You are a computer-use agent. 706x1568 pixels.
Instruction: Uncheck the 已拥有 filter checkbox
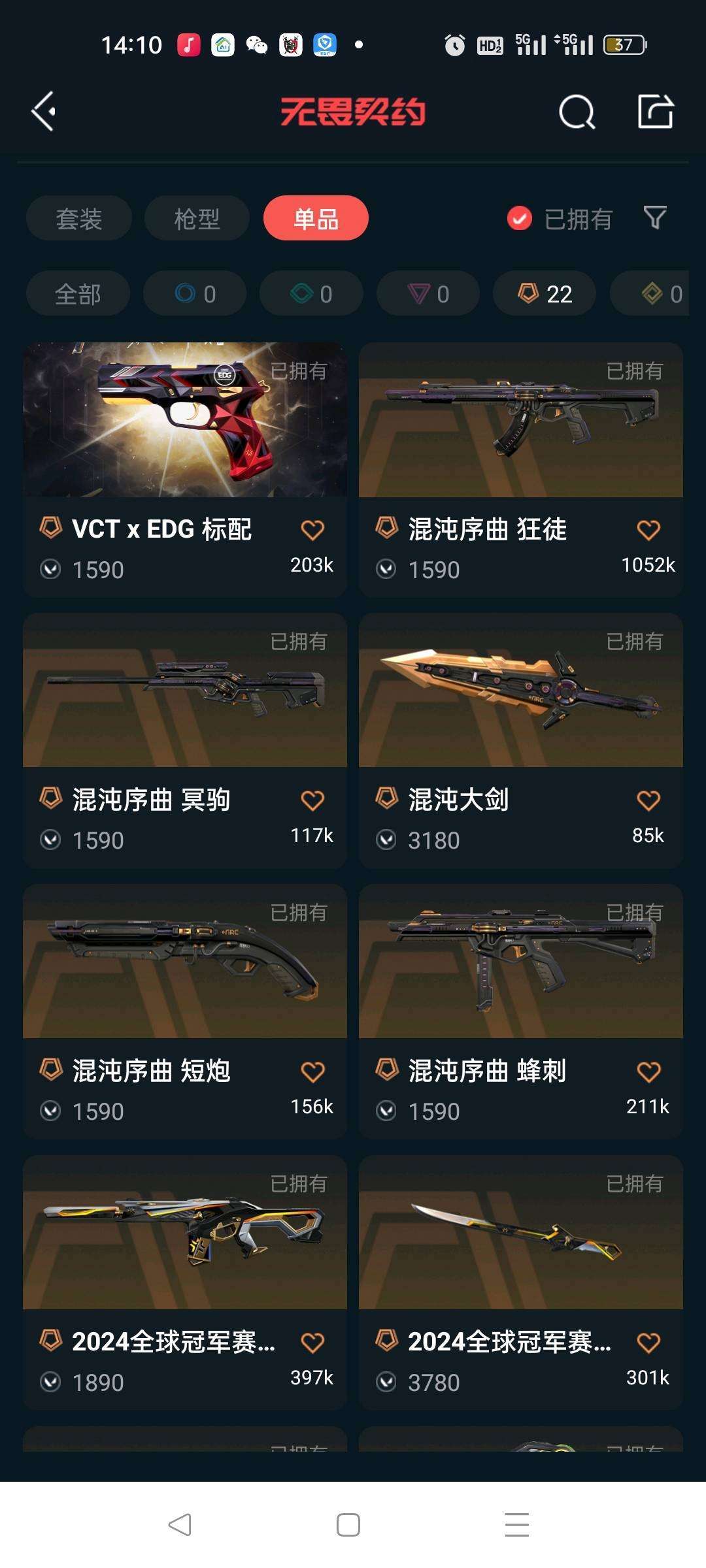pos(520,218)
